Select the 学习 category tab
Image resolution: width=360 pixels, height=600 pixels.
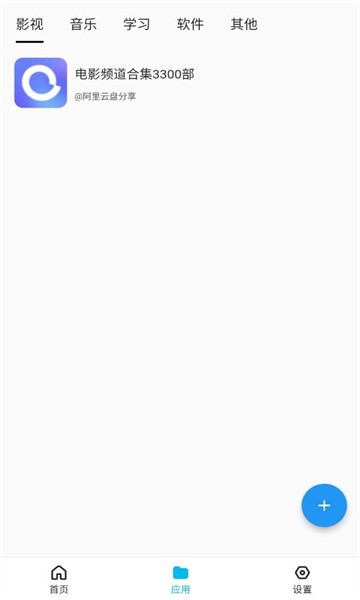click(x=137, y=24)
